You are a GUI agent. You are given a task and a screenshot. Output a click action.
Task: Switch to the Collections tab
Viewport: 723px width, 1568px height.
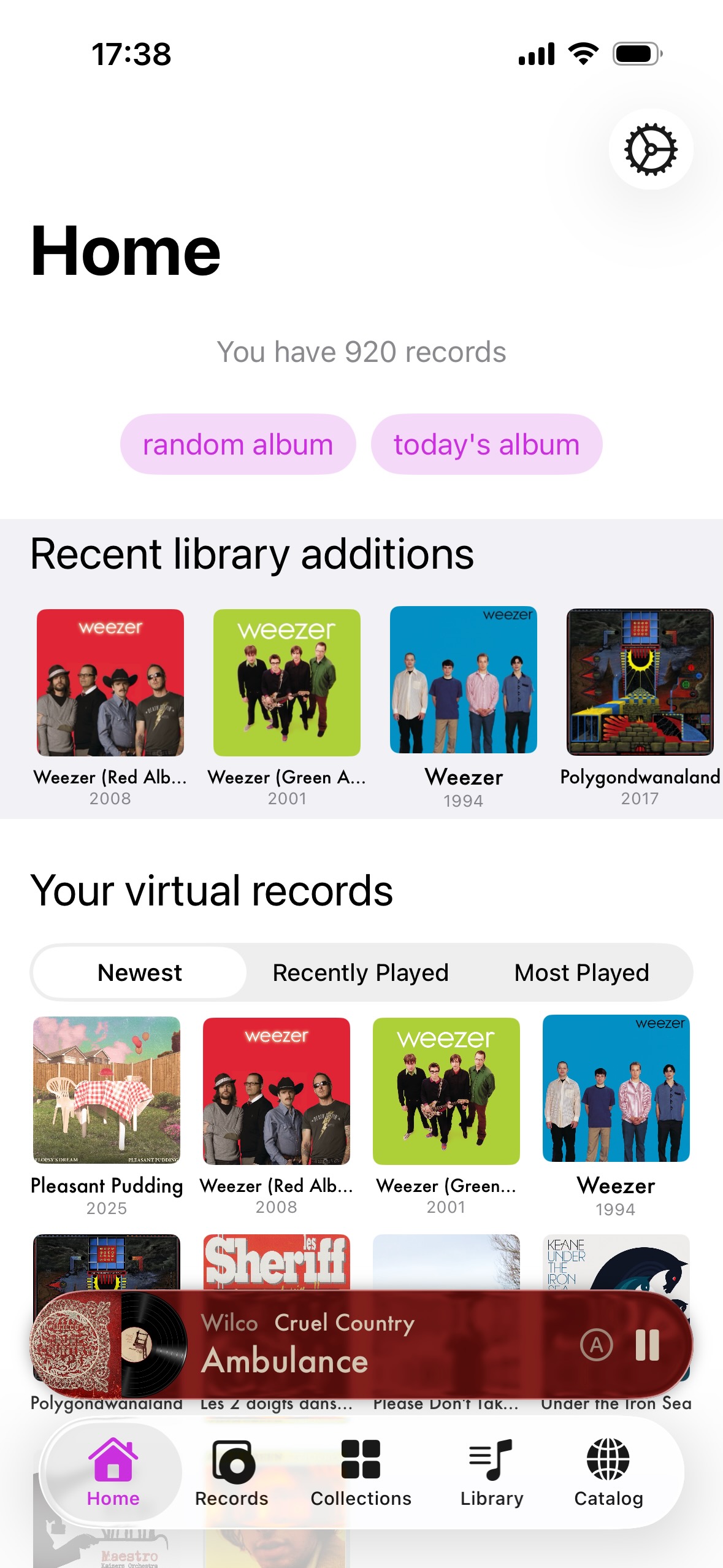(x=361, y=1472)
